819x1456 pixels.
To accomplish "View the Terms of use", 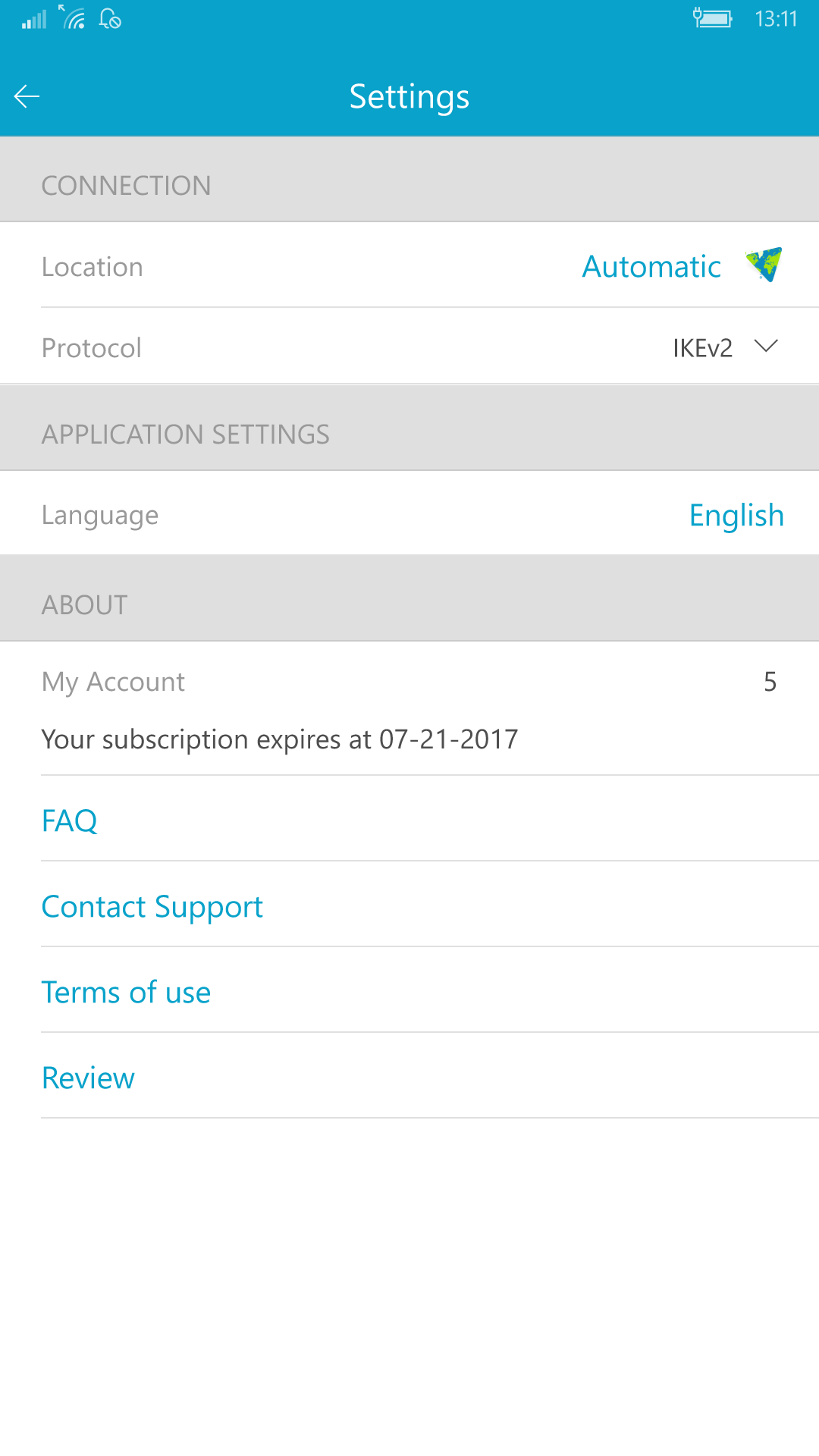I will tap(126, 992).
